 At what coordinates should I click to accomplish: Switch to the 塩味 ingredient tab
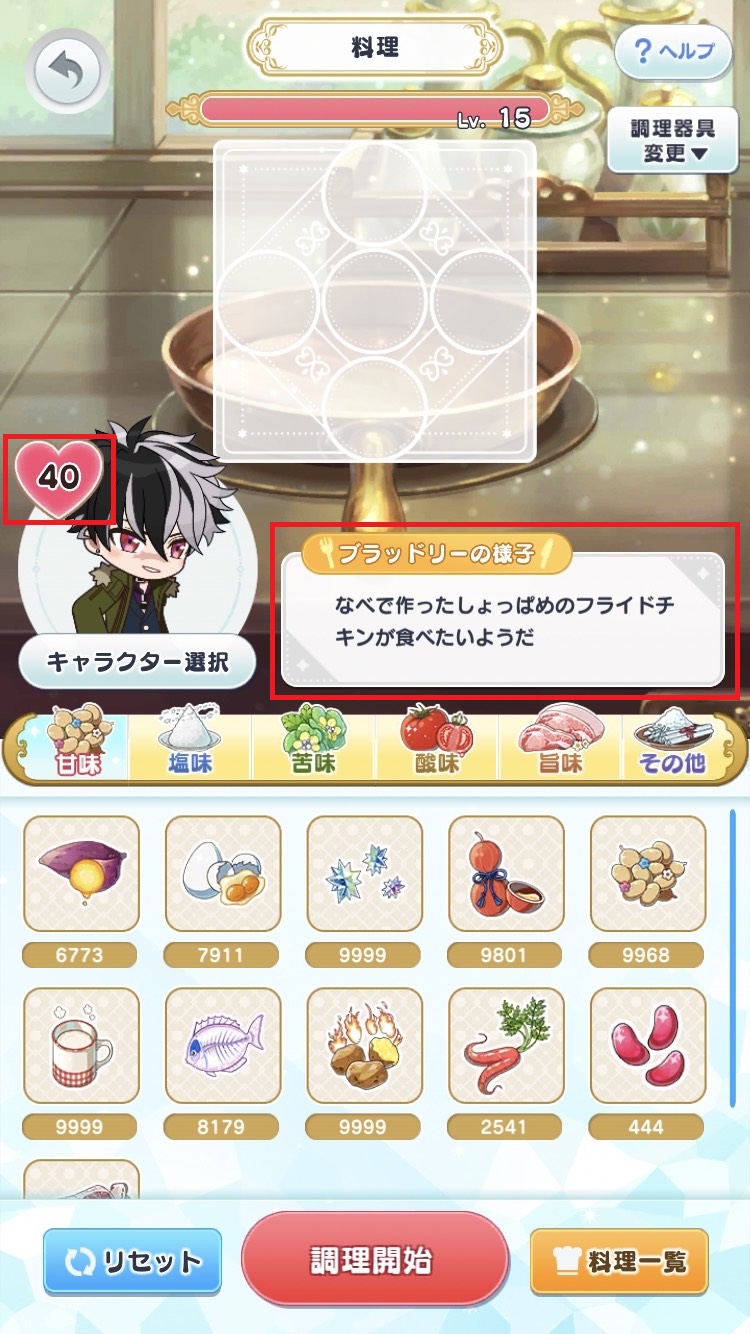[190, 742]
